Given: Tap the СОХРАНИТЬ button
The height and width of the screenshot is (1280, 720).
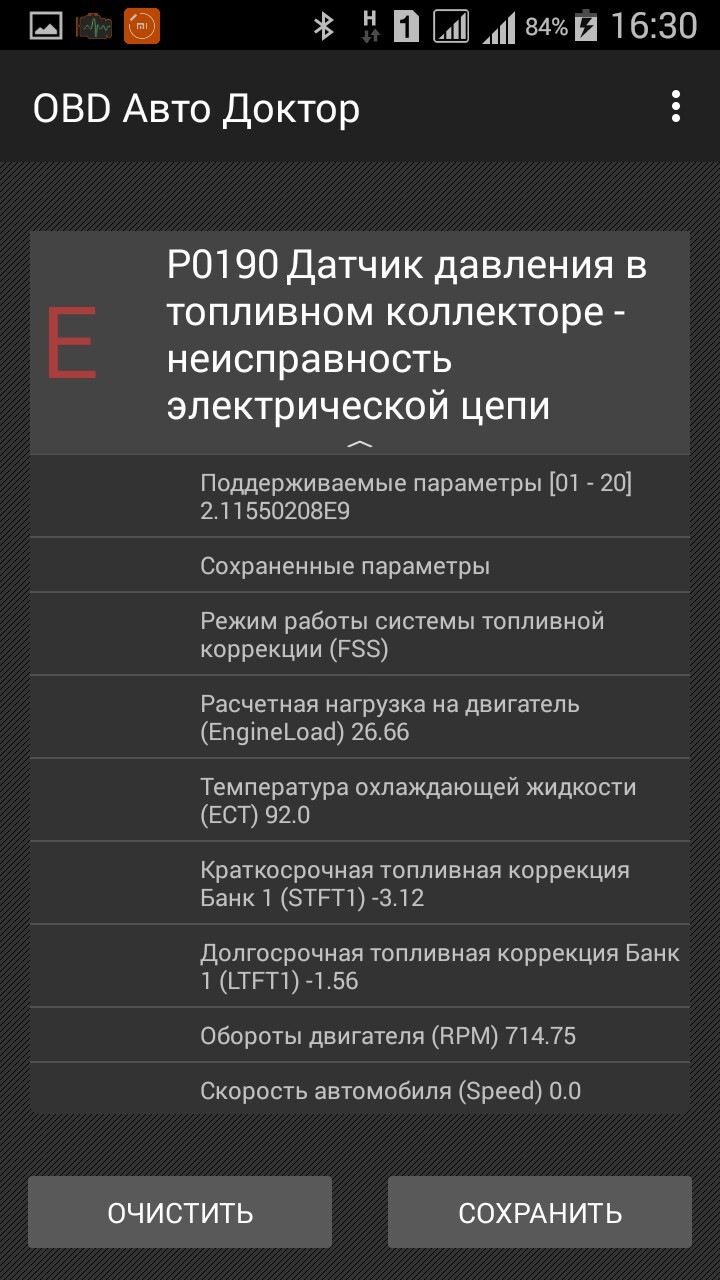Looking at the screenshot, I should click(540, 1212).
